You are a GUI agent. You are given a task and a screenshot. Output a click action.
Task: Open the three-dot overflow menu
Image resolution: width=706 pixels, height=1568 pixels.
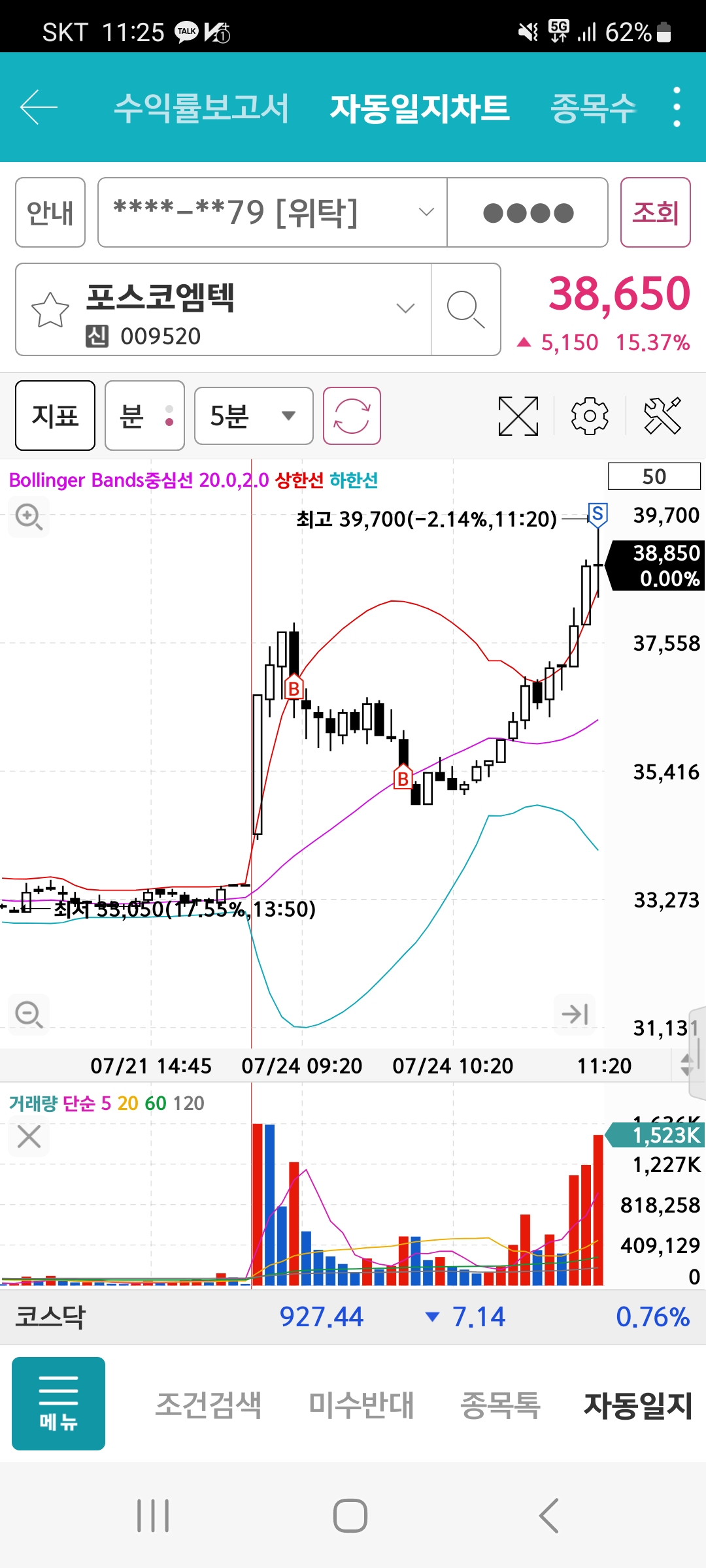click(677, 107)
